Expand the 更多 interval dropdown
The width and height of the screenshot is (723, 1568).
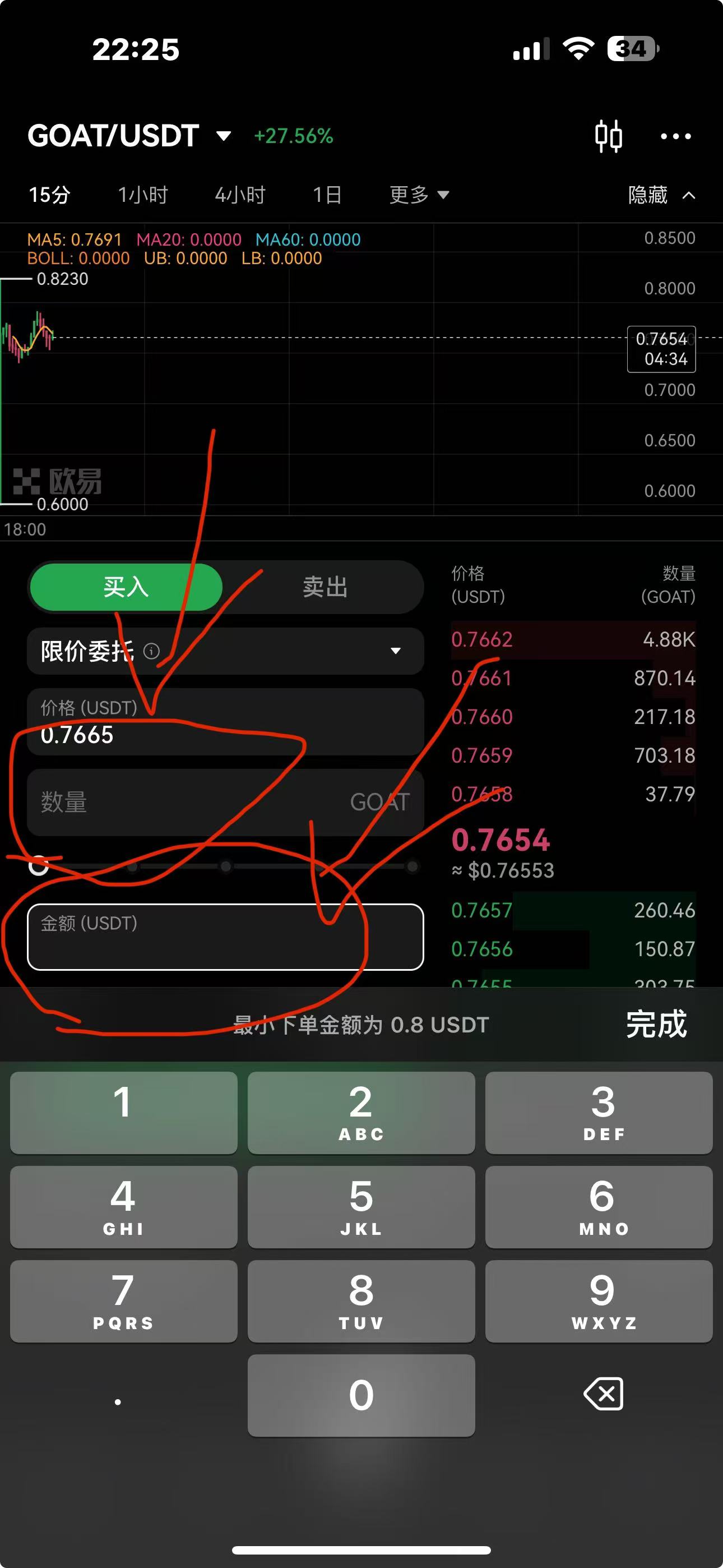click(419, 195)
